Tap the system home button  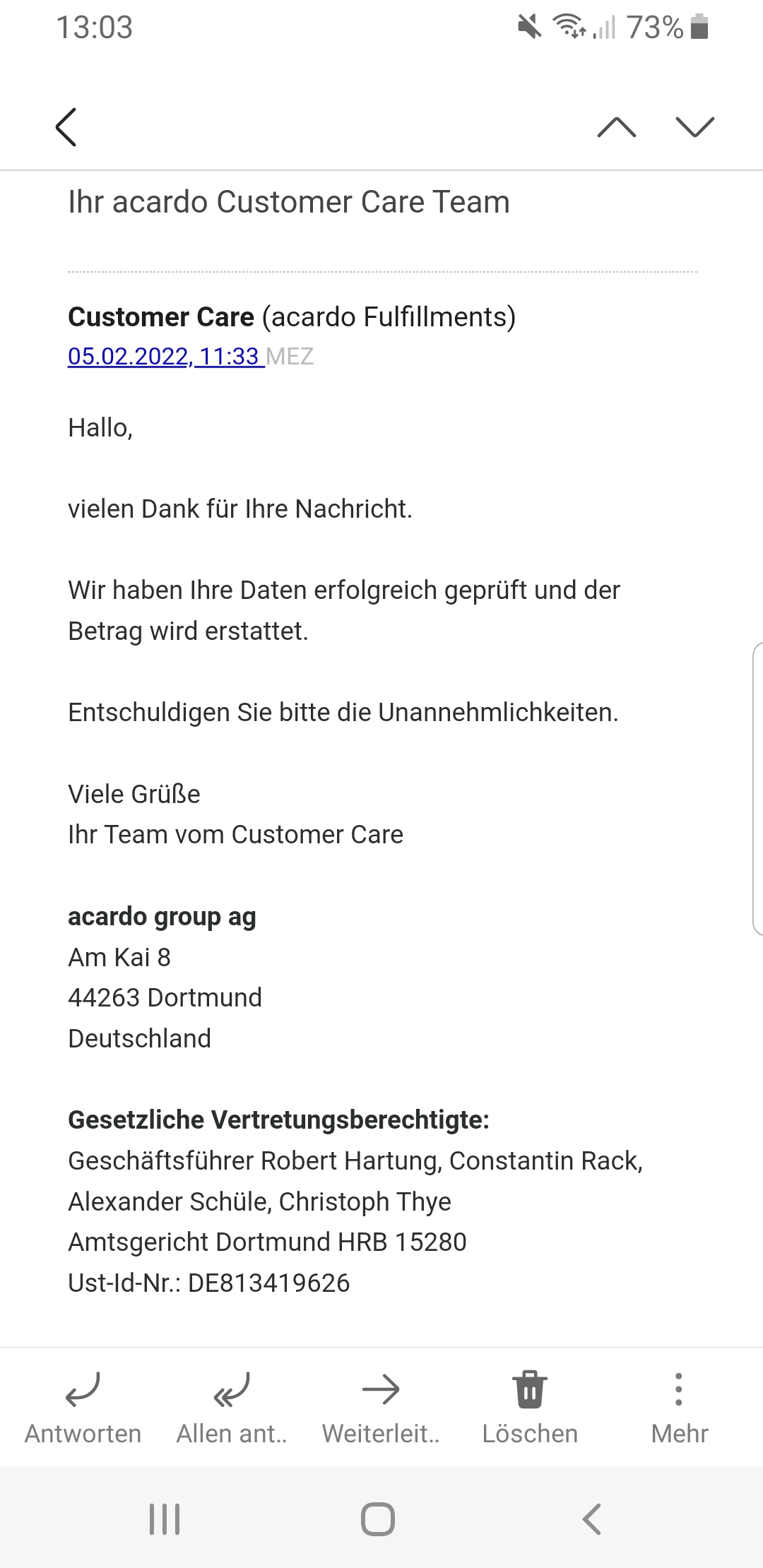point(378,1519)
